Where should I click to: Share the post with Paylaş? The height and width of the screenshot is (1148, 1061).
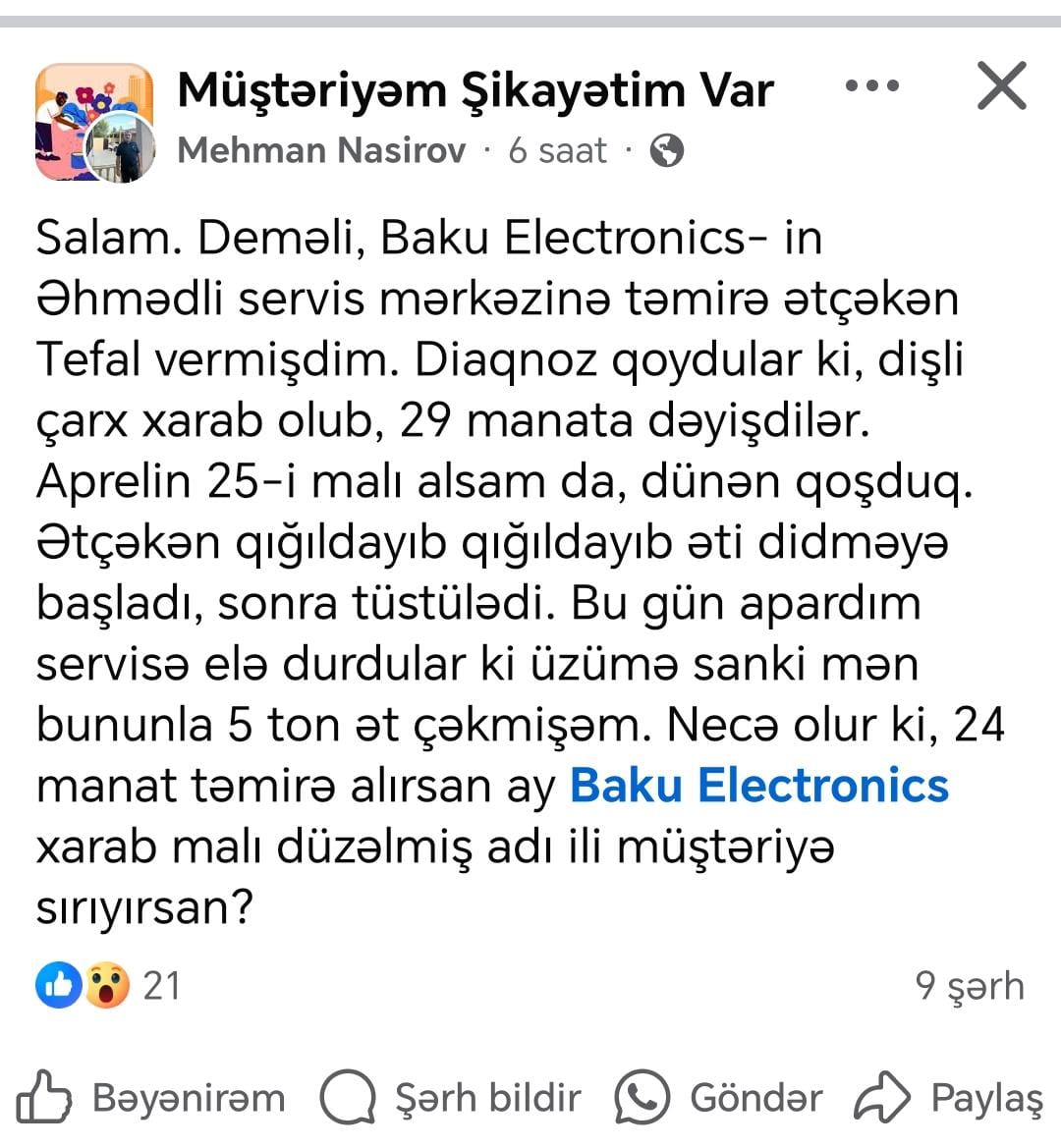pos(948,1098)
